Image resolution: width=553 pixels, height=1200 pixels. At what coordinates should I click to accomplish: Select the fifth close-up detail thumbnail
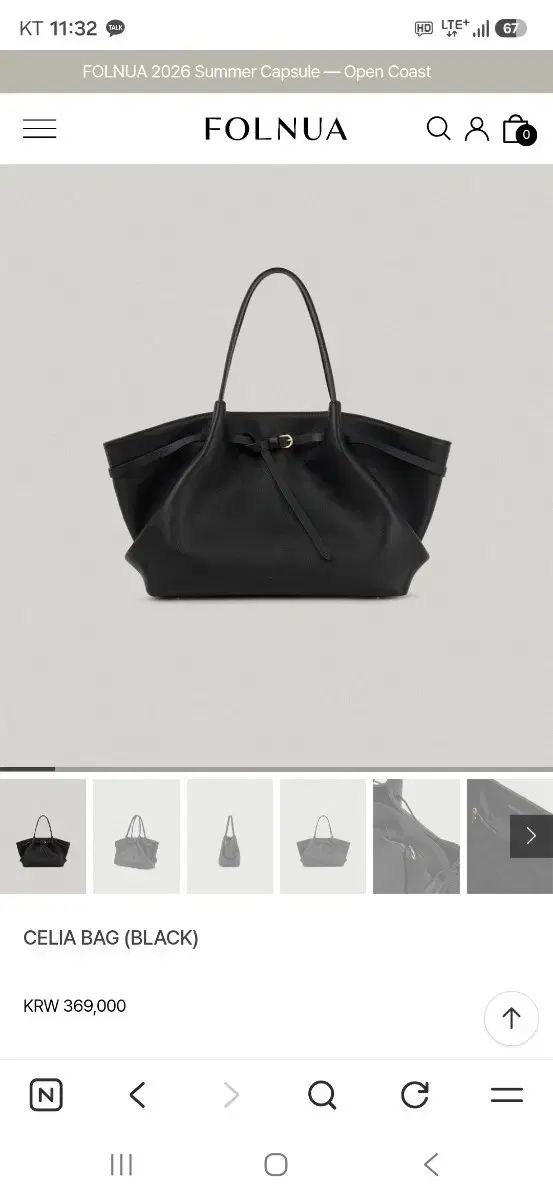[416, 836]
